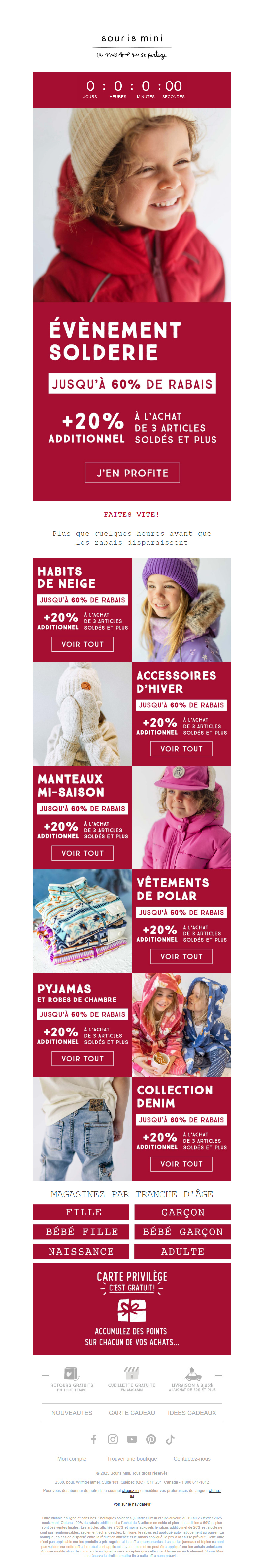Tap the J'EN PROFITE button

coord(132,473)
